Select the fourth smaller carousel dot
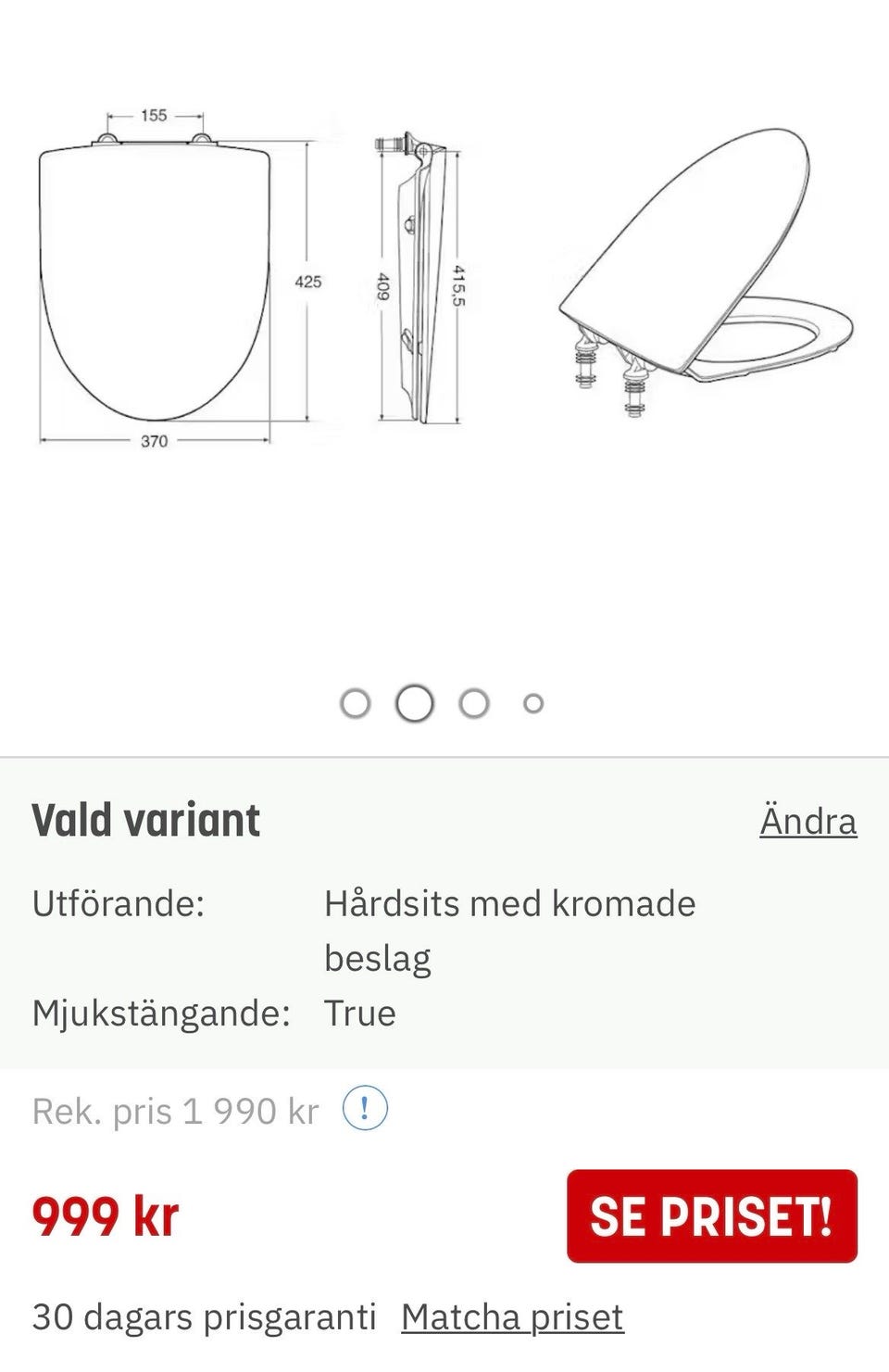This screenshot has width=889, height=1372. pyautogui.click(x=532, y=703)
